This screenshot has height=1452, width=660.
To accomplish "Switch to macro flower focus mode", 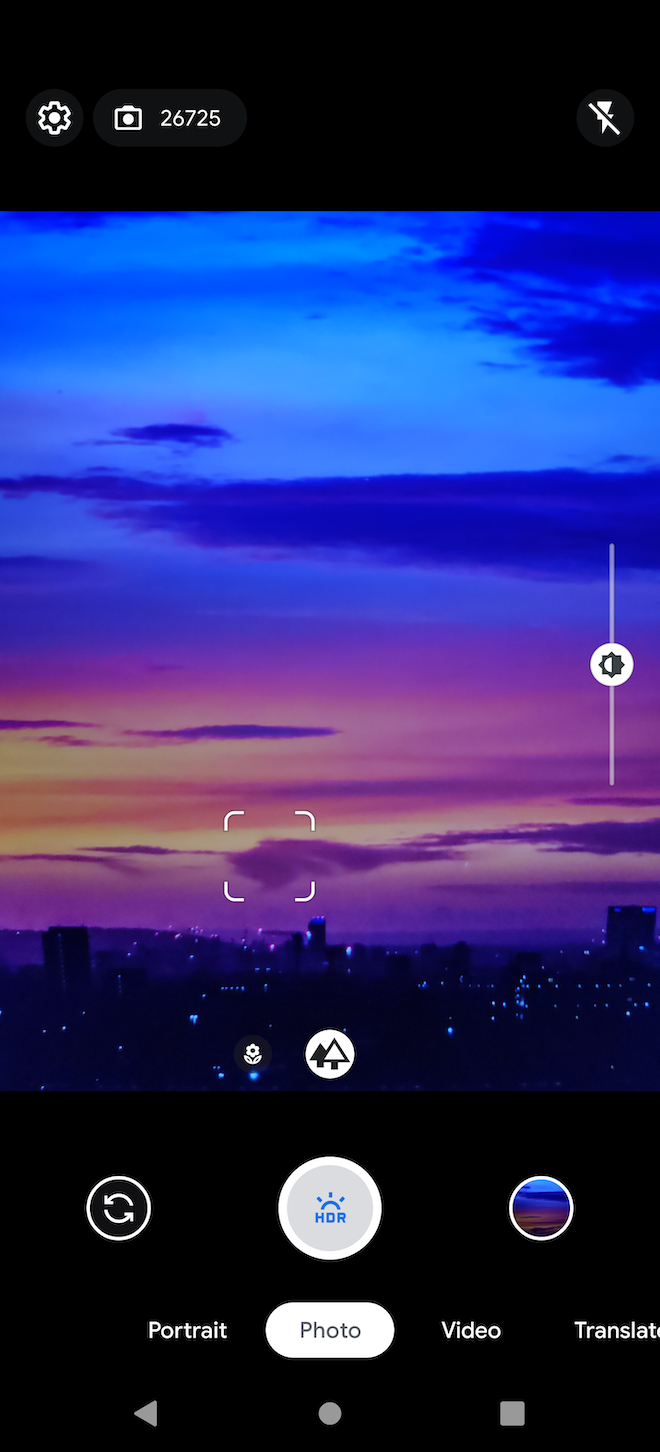I will (x=253, y=1054).
